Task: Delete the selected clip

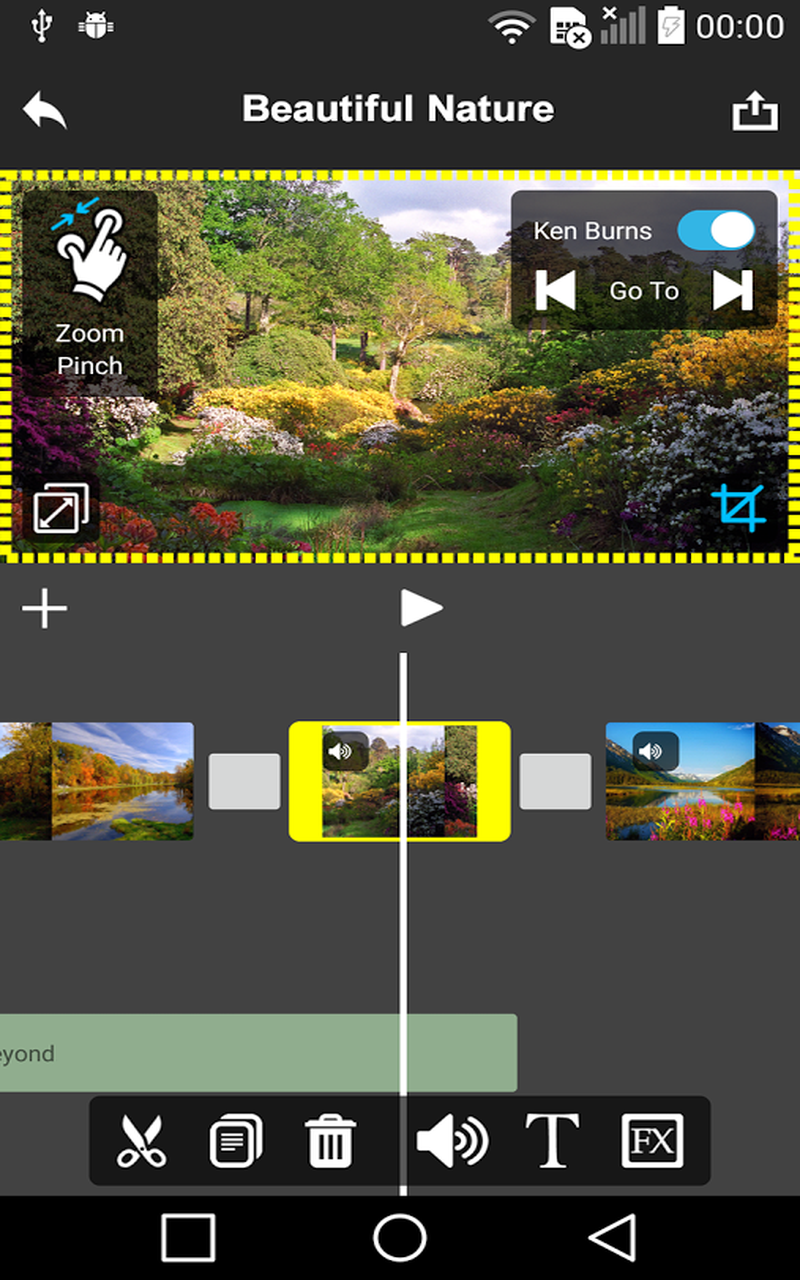Action: point(330,1141)
